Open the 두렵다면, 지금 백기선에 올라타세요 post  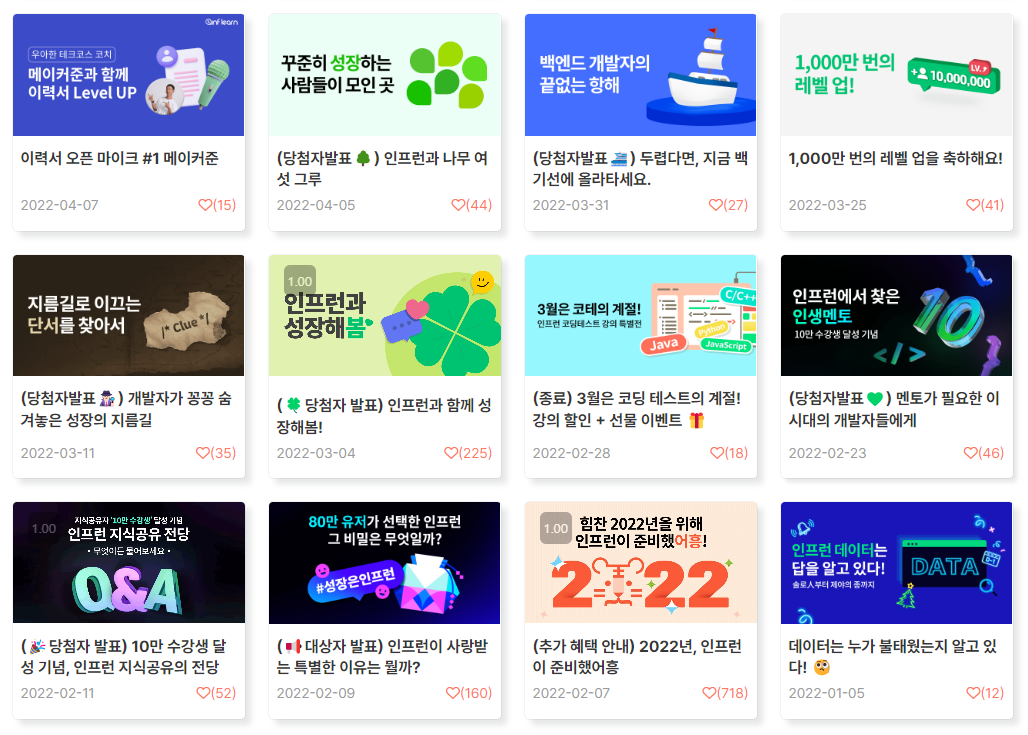click(x=640, y=168)
